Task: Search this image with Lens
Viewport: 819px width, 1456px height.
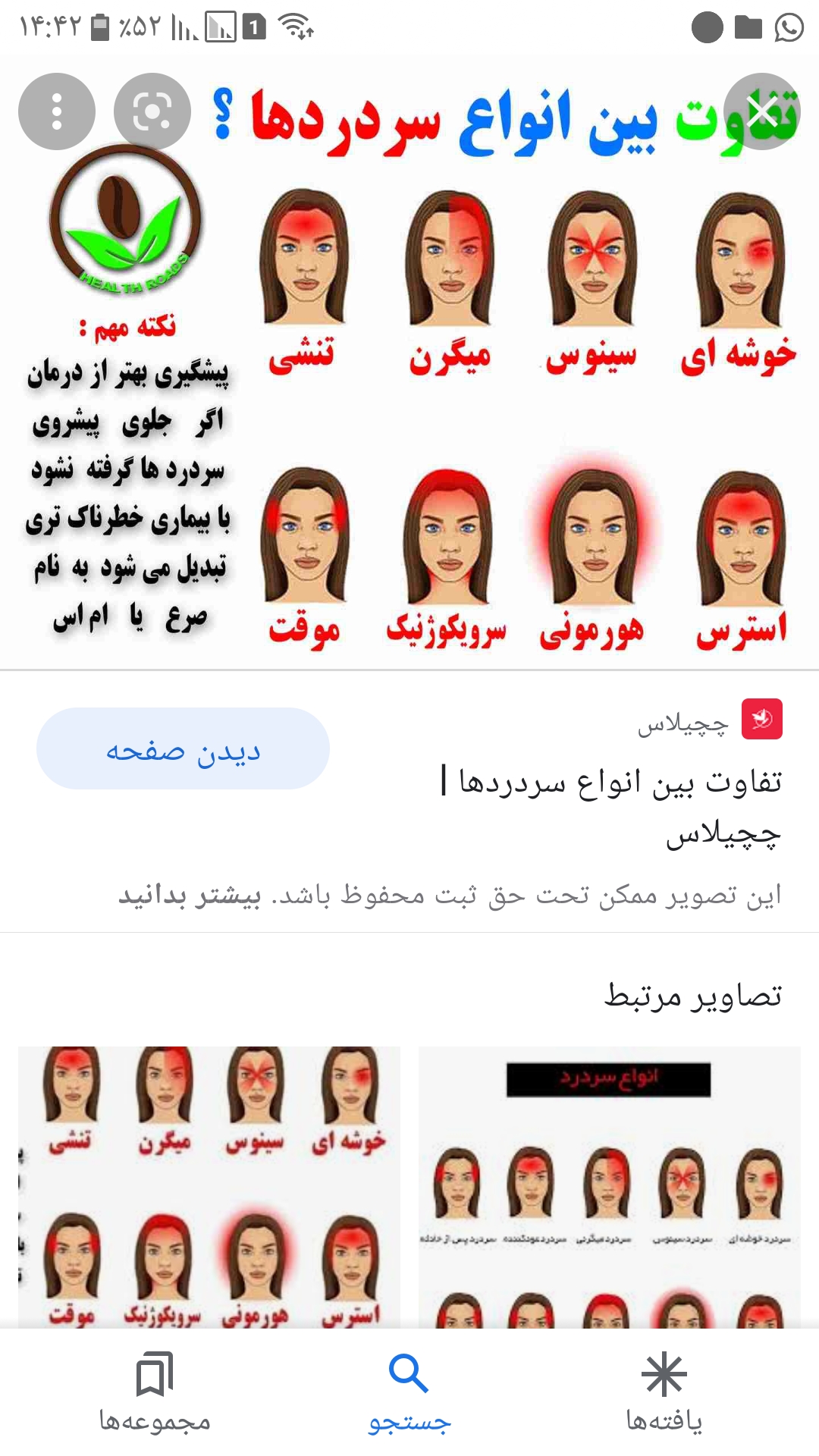Action: pos(152,111)
